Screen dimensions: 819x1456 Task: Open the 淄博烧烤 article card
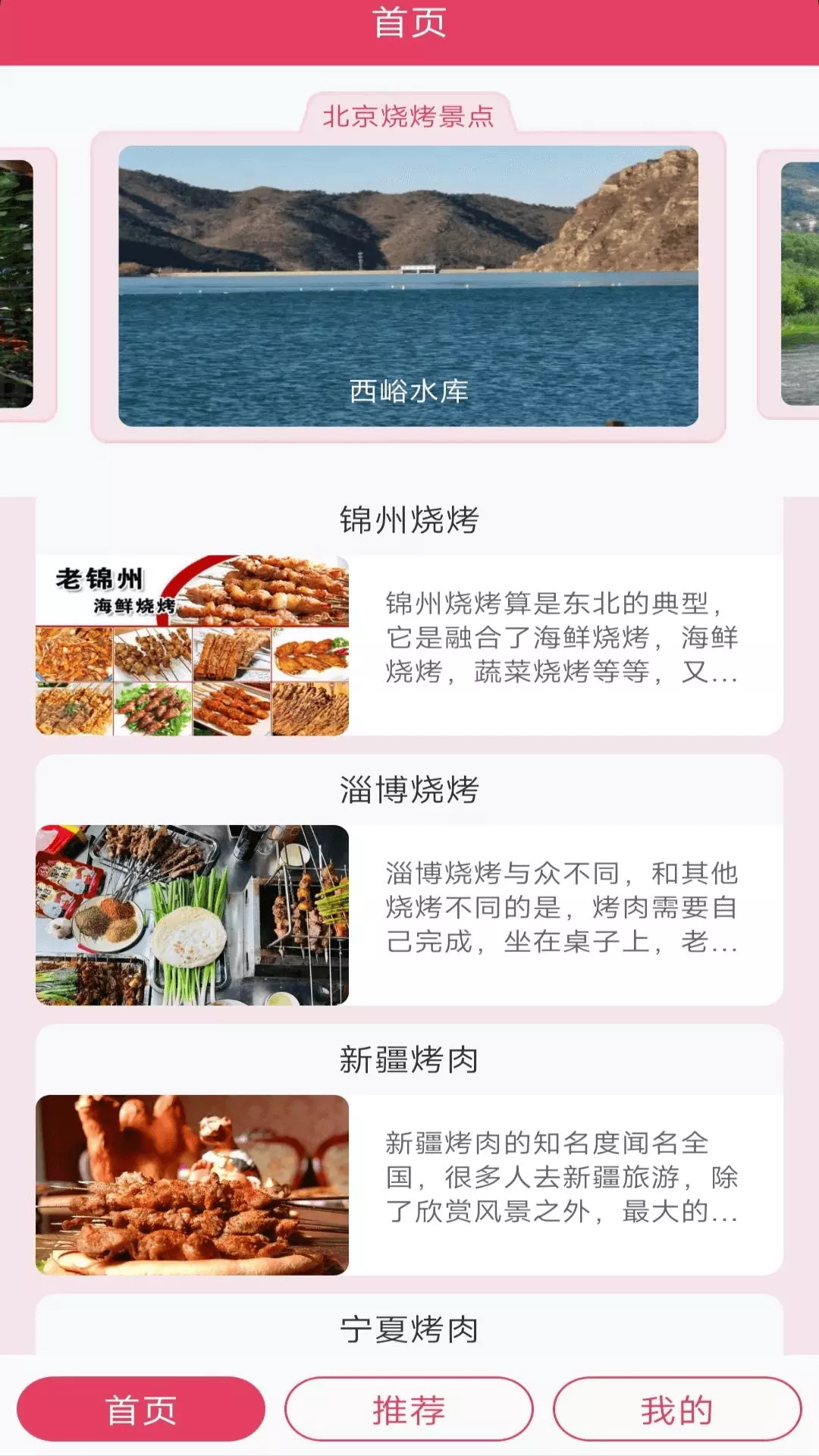pos(409,880)
